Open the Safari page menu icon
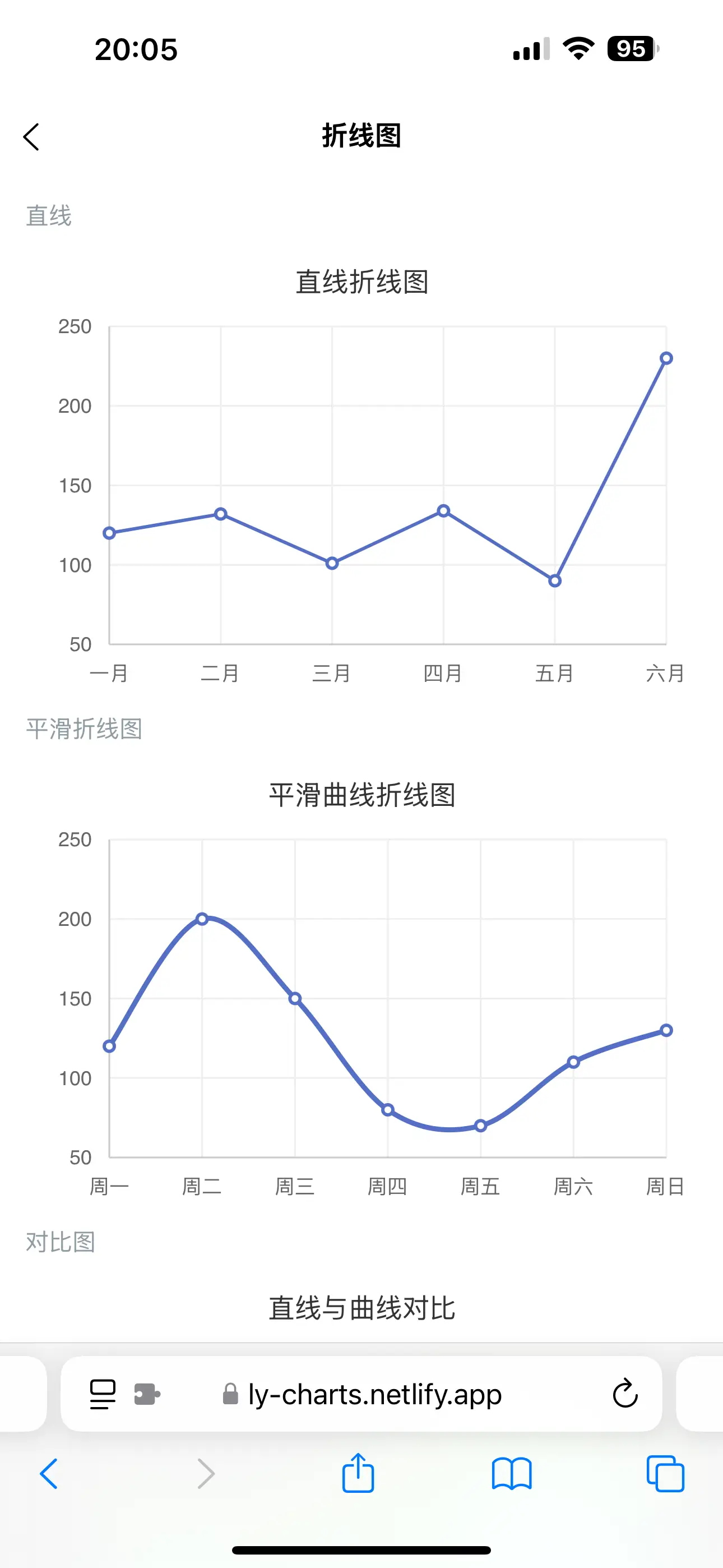Viewport: 723px width, 1568px height. click(x=102, y=1394)
